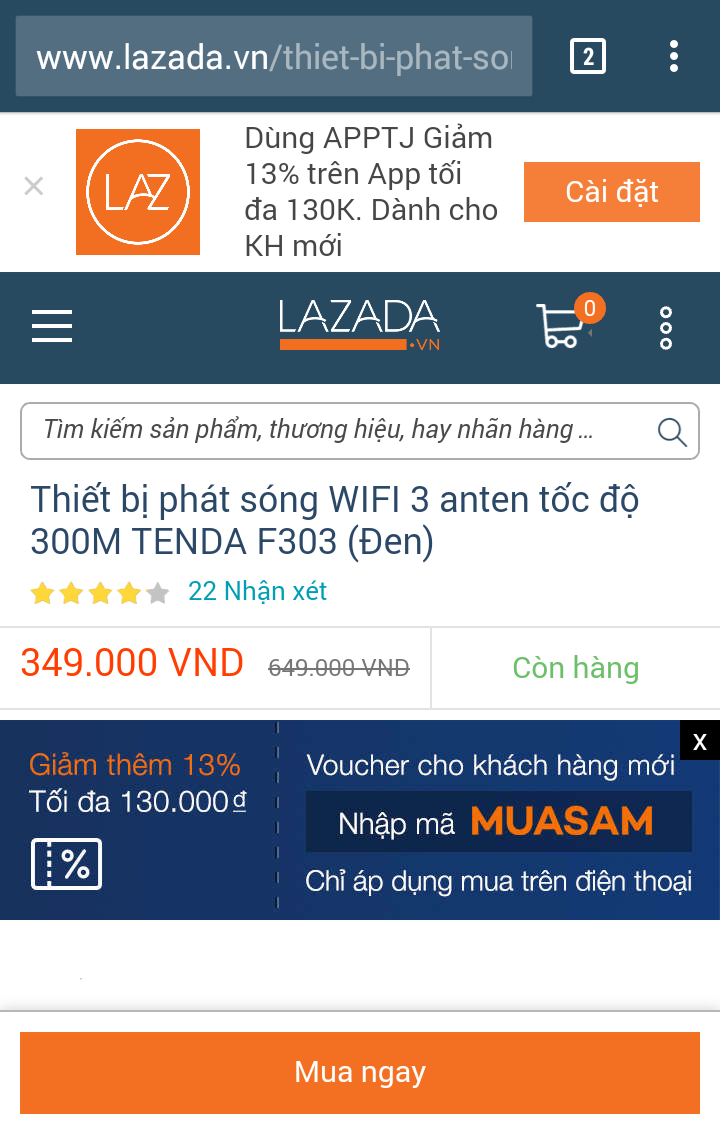Image resolution: width=720 pixels, height=1134 pixels.
Task: Close the MUASAM voucher banner
Action: pos(700,741)
